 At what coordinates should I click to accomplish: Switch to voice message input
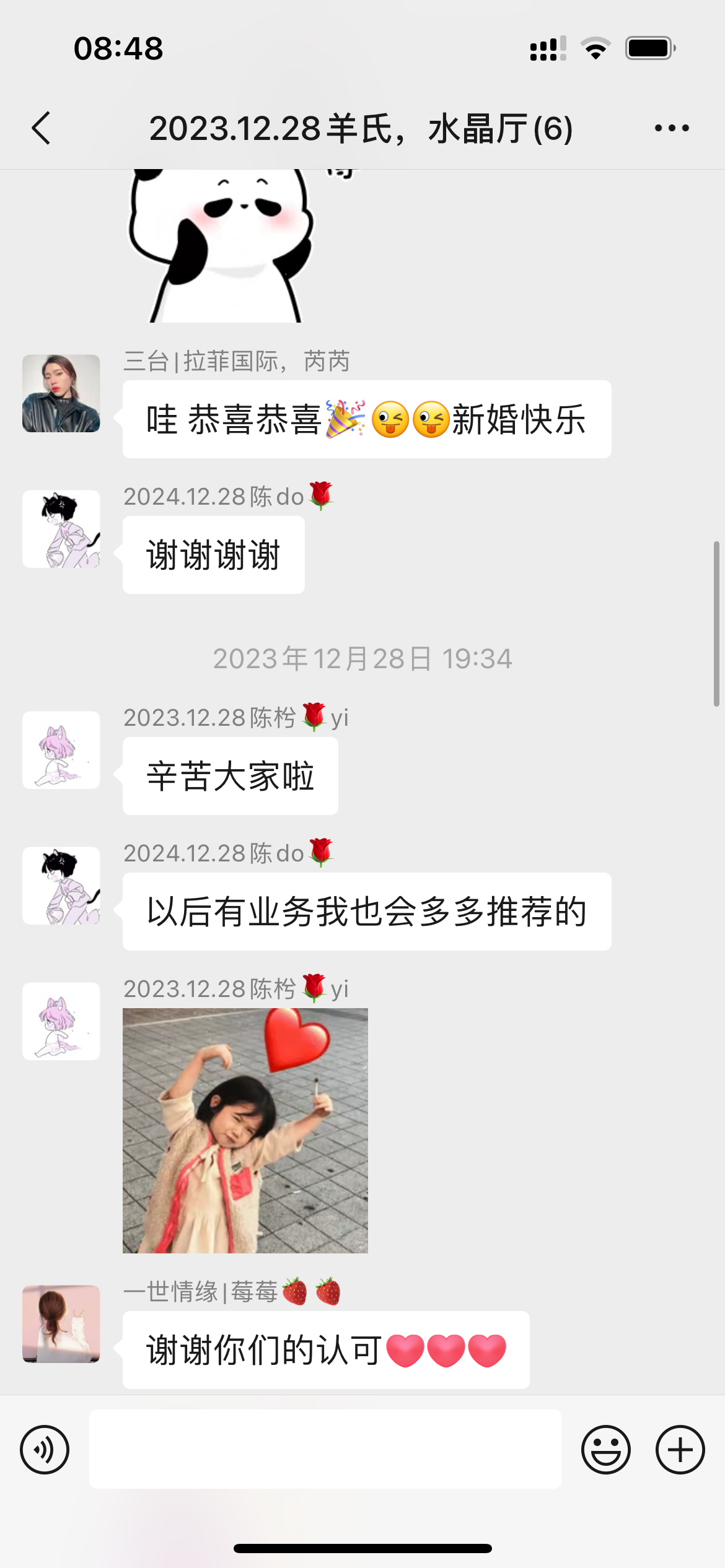[x=45, y=1450]
